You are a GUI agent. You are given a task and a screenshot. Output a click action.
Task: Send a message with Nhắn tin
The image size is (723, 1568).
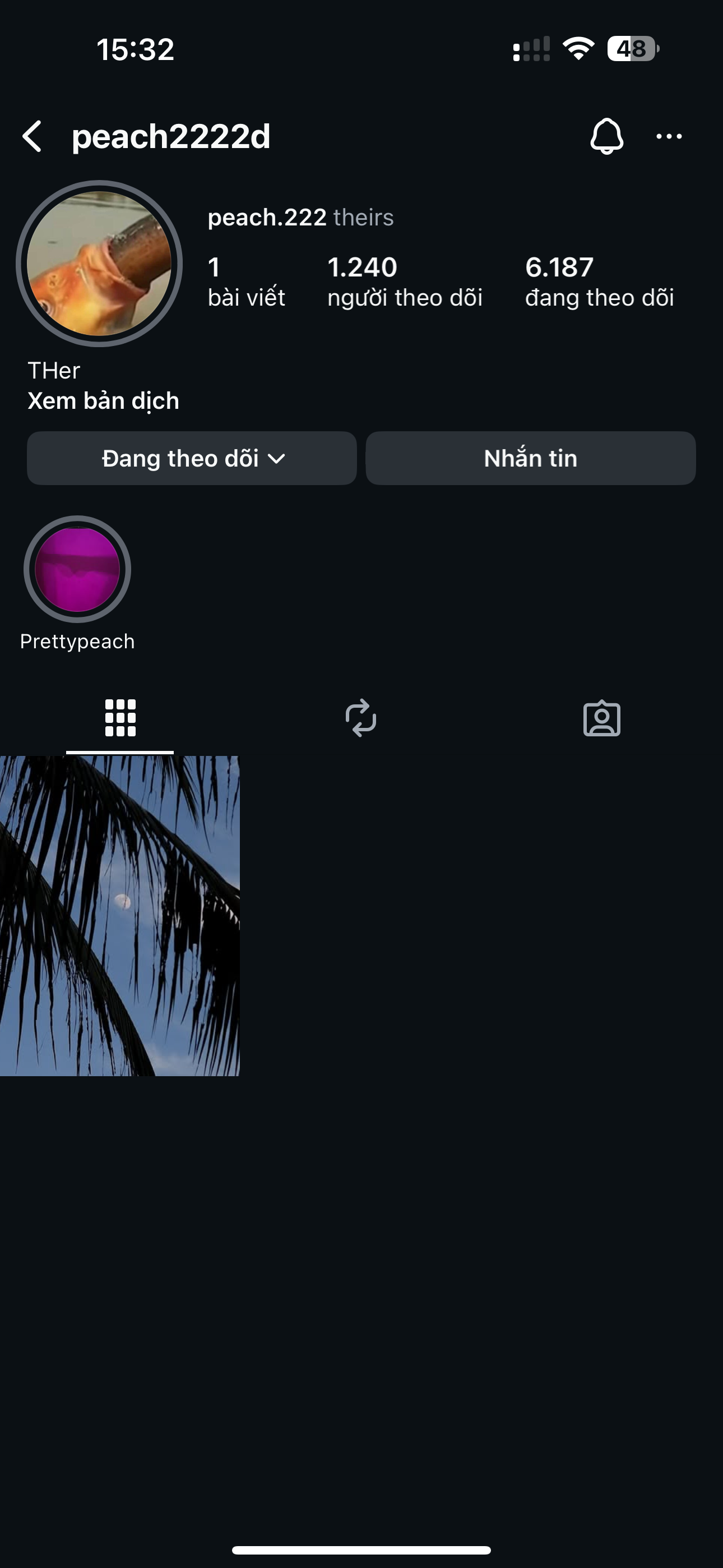coord(530,458)
